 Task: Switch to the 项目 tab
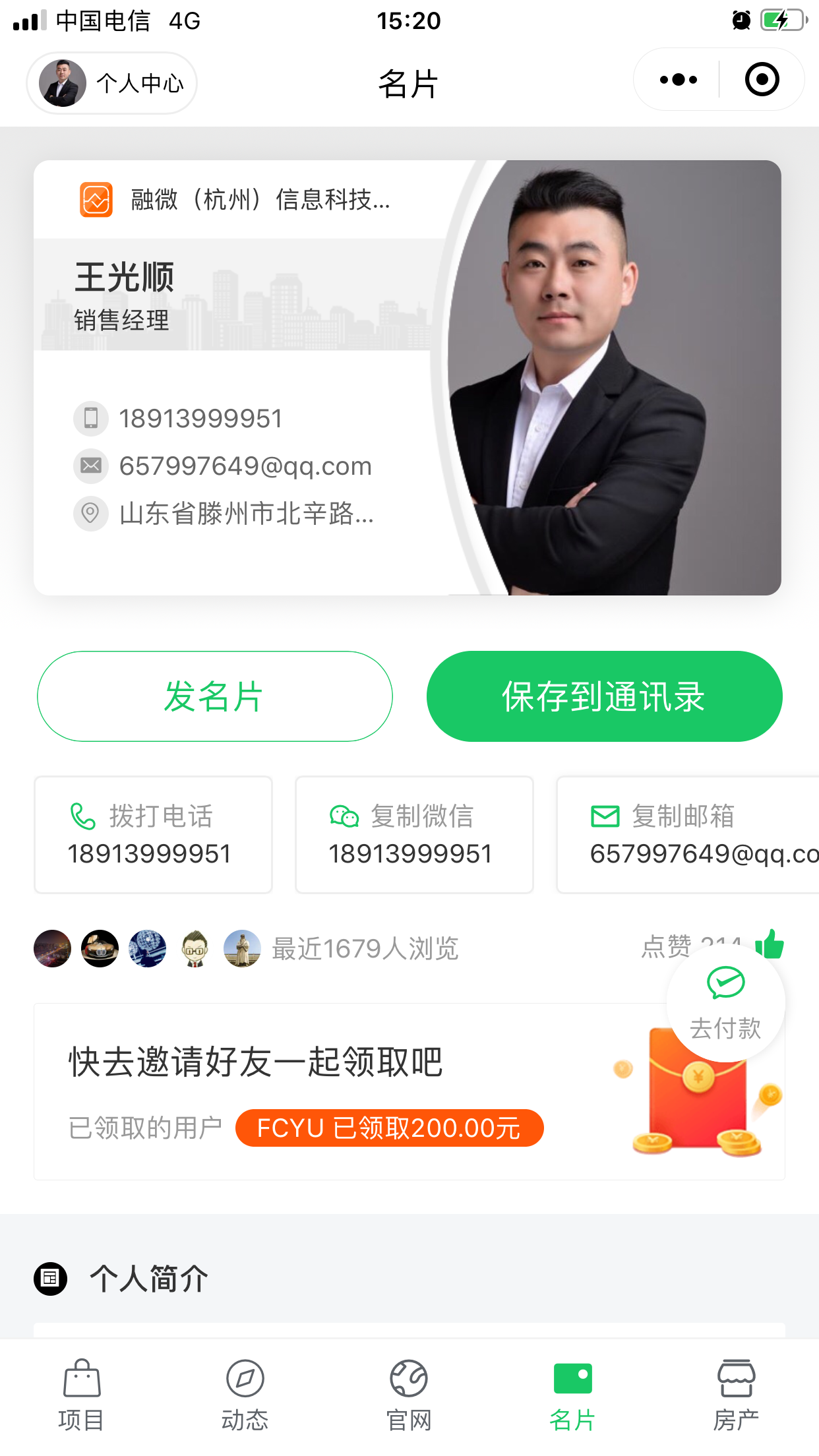point(82,1395)
